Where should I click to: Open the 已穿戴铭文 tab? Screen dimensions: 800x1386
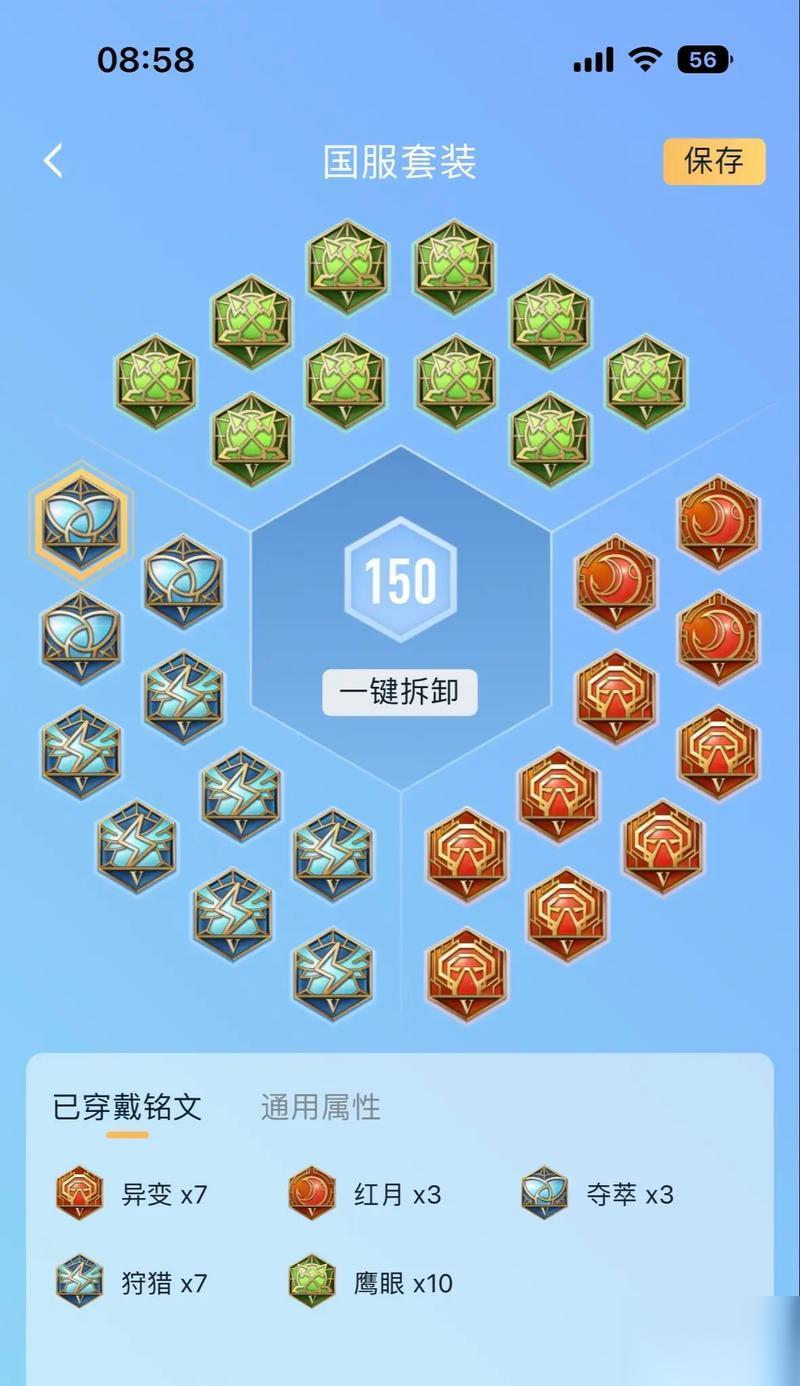pos(128,1108)
